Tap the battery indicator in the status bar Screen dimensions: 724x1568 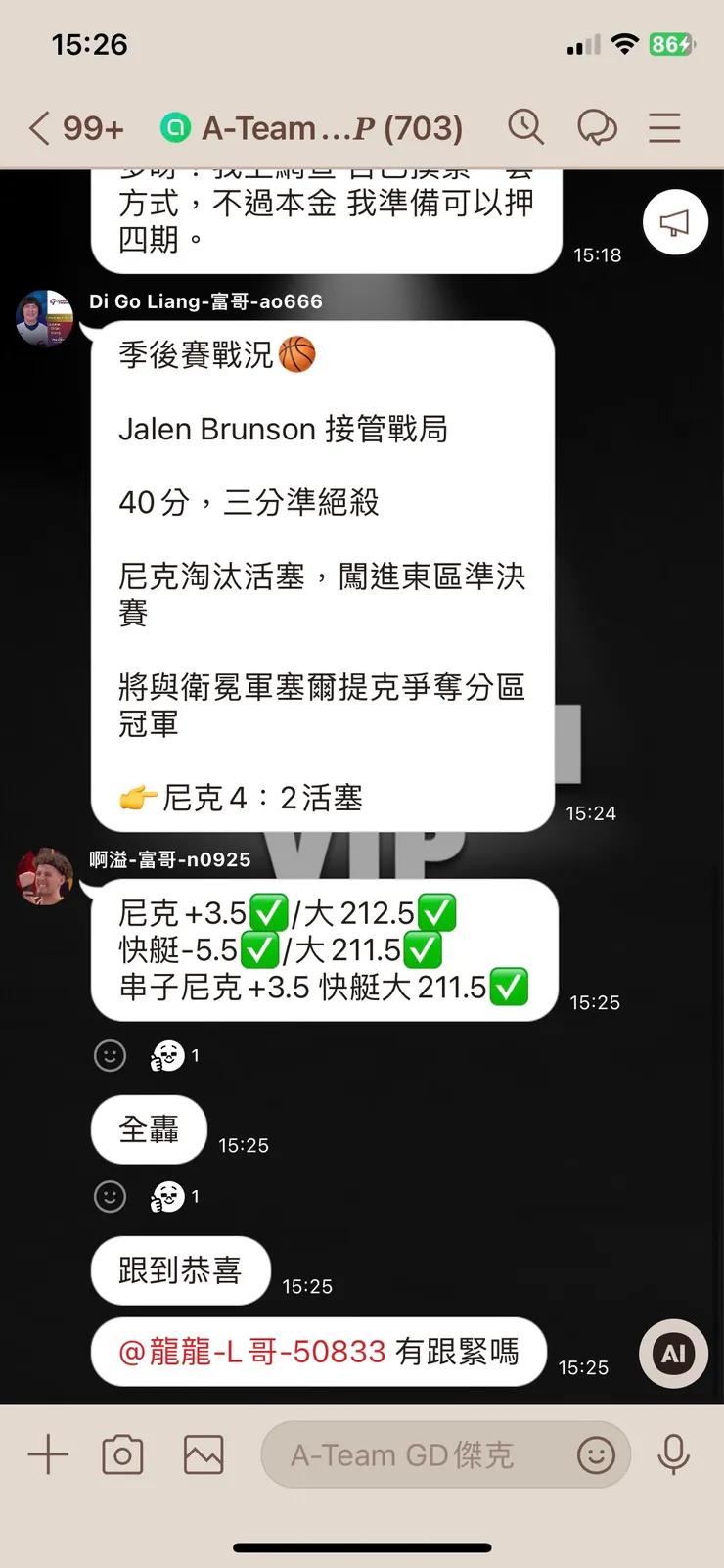click(x=671, y=43)
